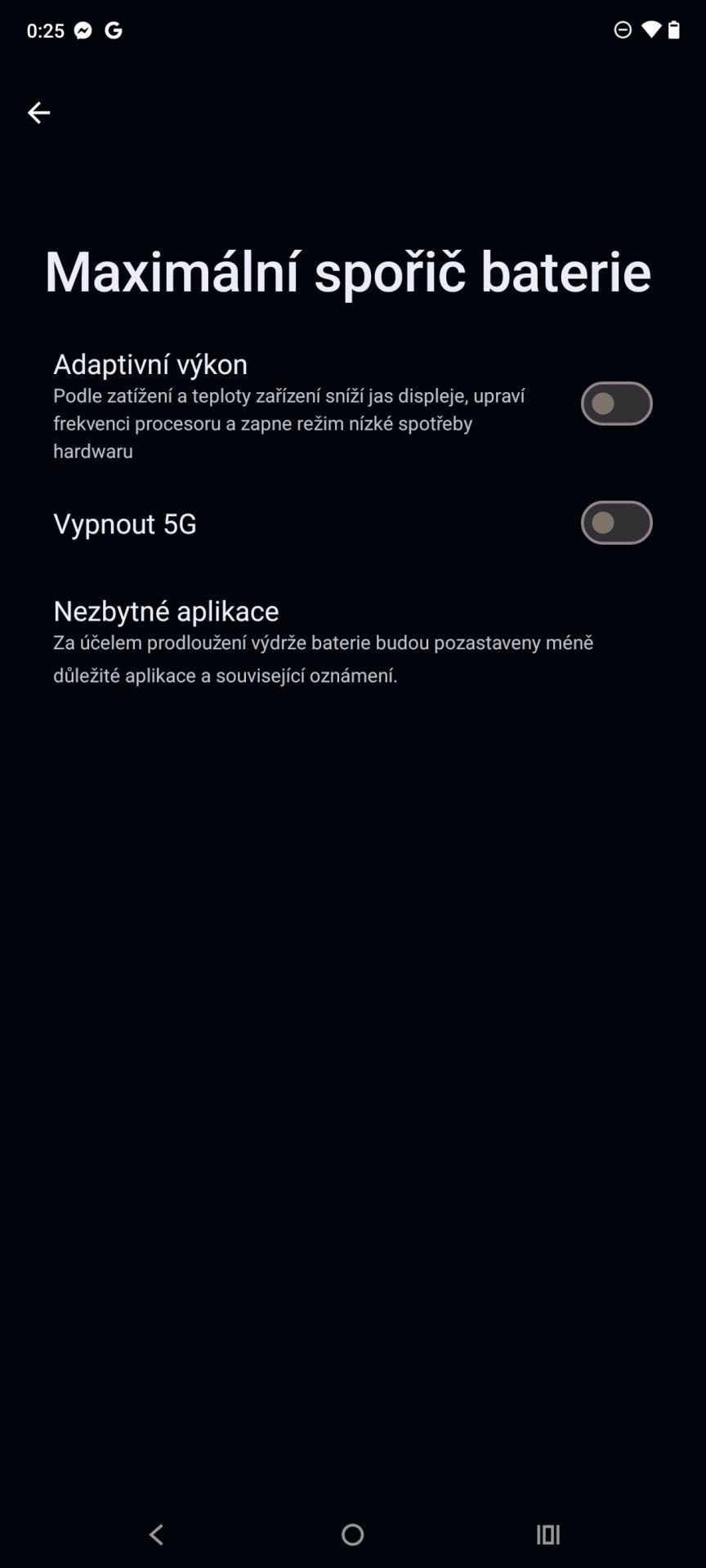Open the Nezbytné aplikace settings row
Viewport: 706px width, 1568px height.
click(353, 642)
